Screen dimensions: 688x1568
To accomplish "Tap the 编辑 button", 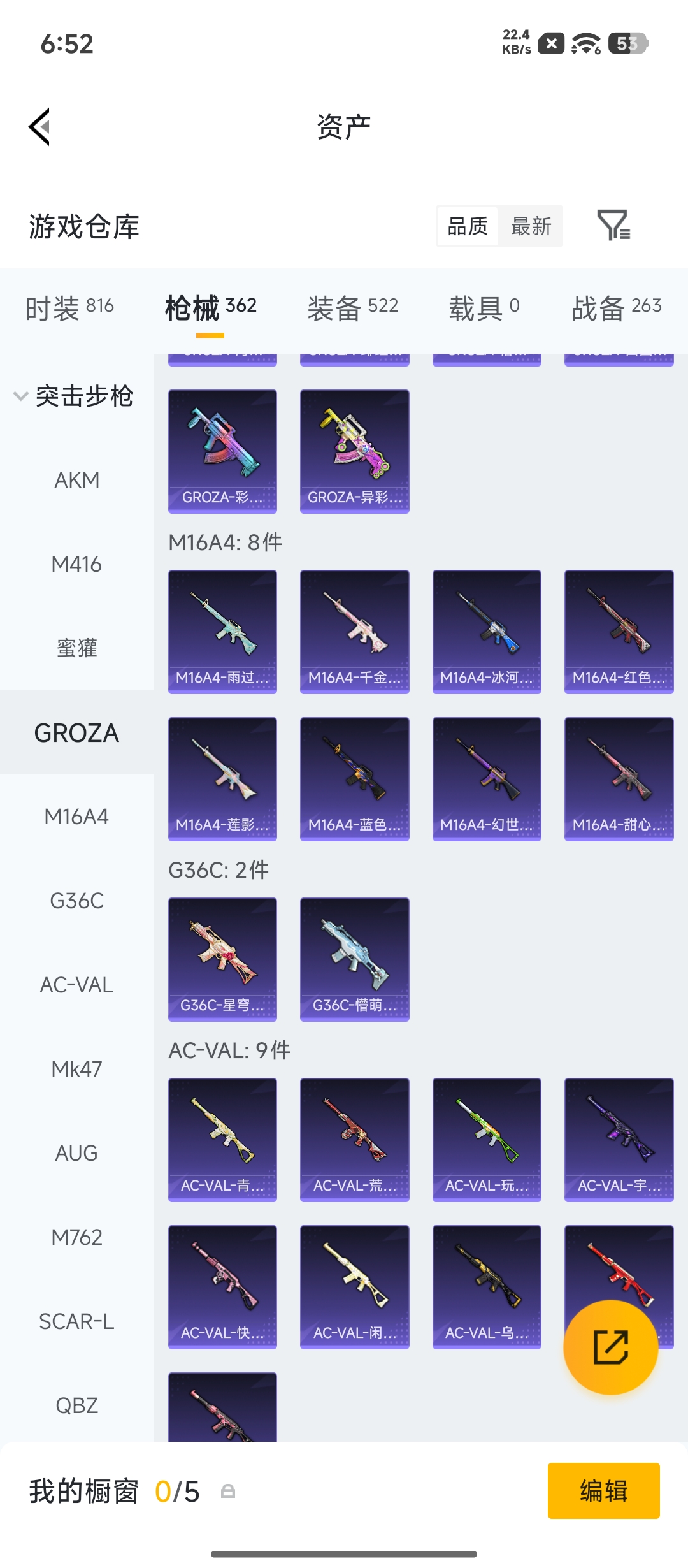I will coord(604,1491).
